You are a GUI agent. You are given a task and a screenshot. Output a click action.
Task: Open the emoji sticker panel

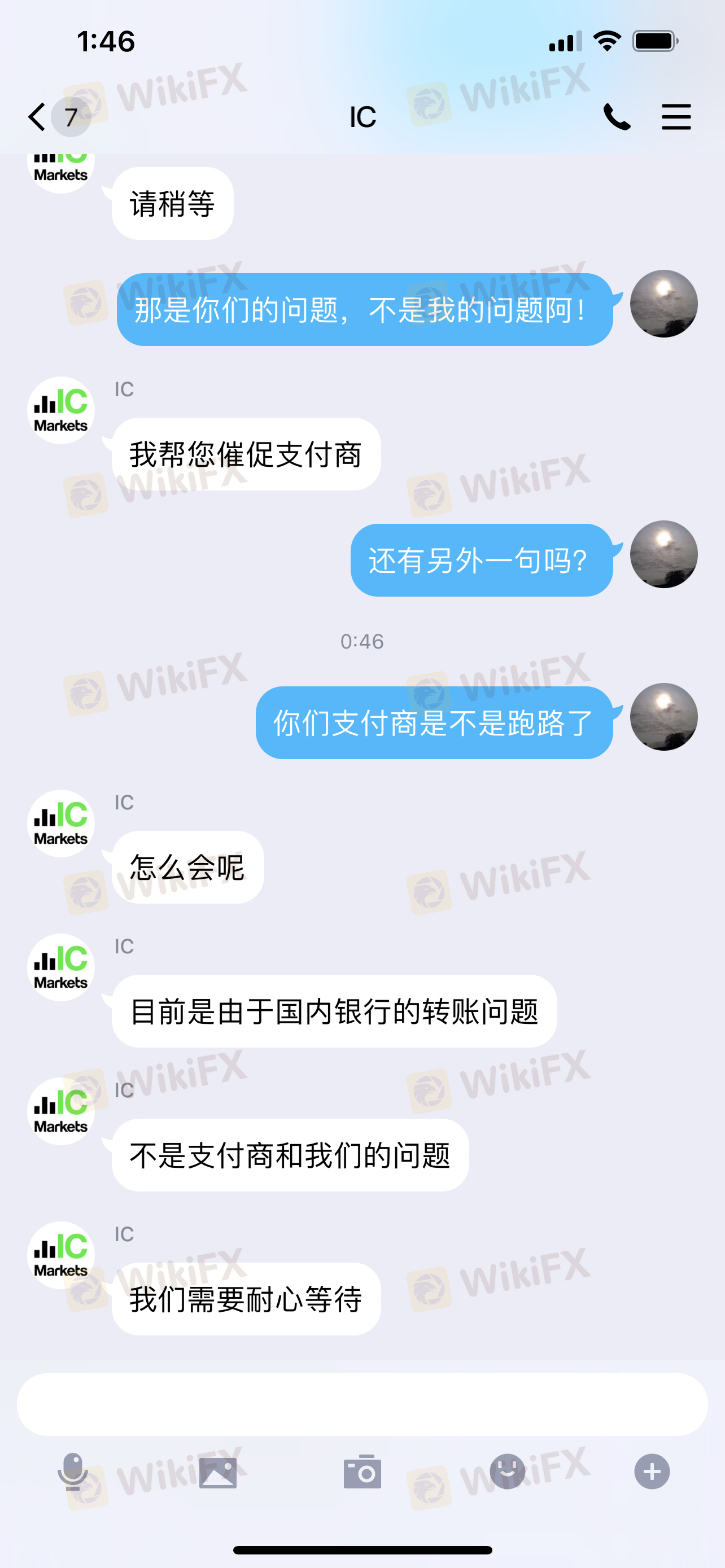[507, 1472]
